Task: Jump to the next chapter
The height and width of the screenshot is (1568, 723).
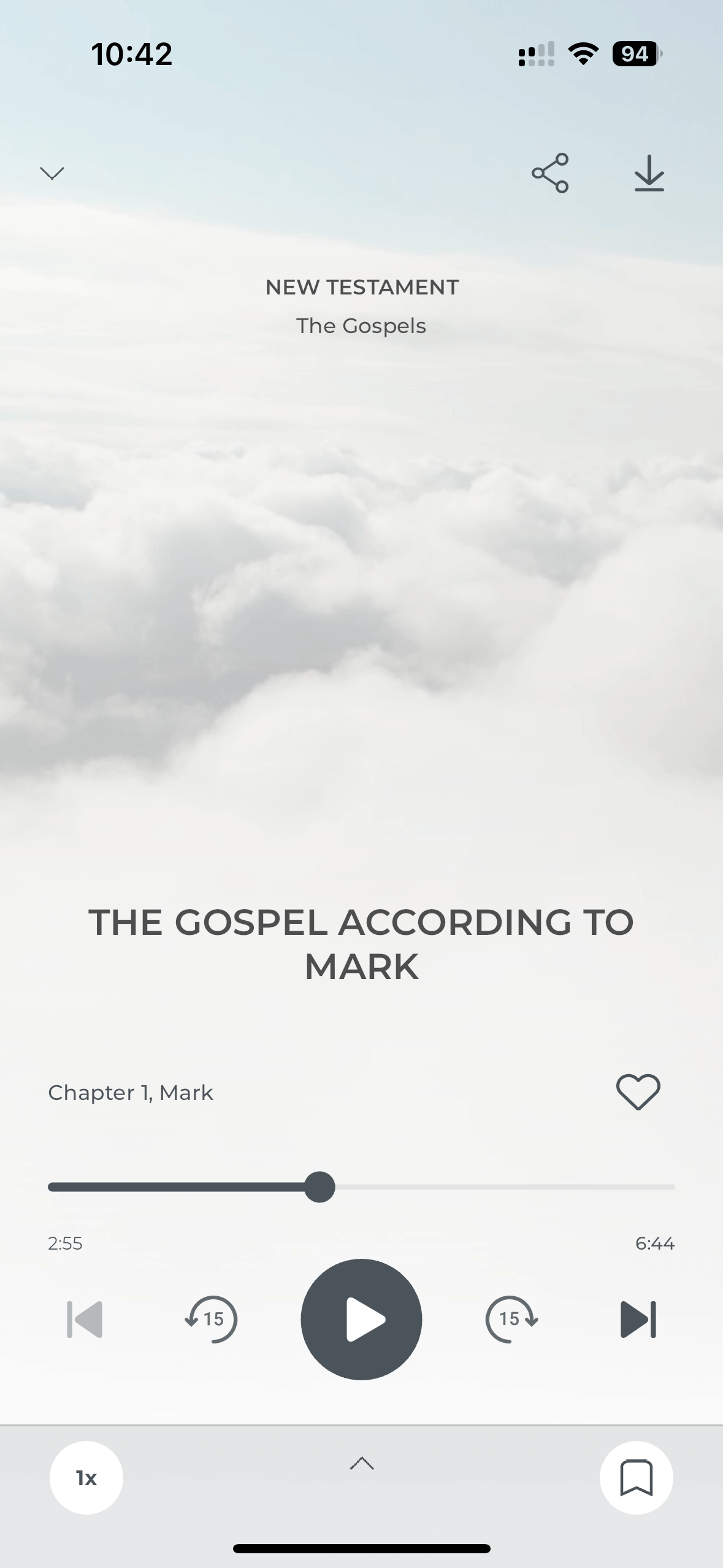Action: [638, 1319]
